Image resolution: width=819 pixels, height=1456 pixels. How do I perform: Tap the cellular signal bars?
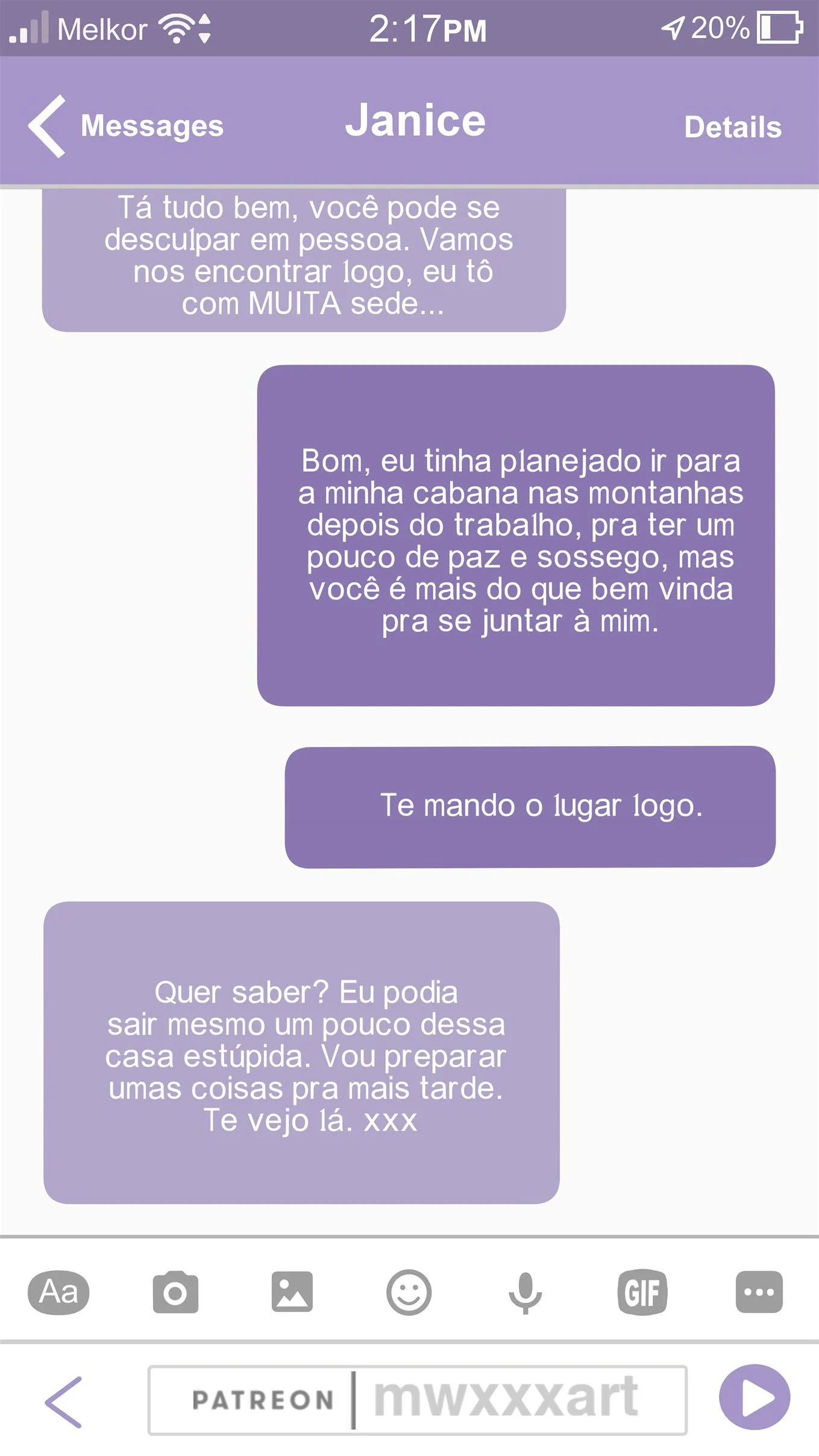30,28
